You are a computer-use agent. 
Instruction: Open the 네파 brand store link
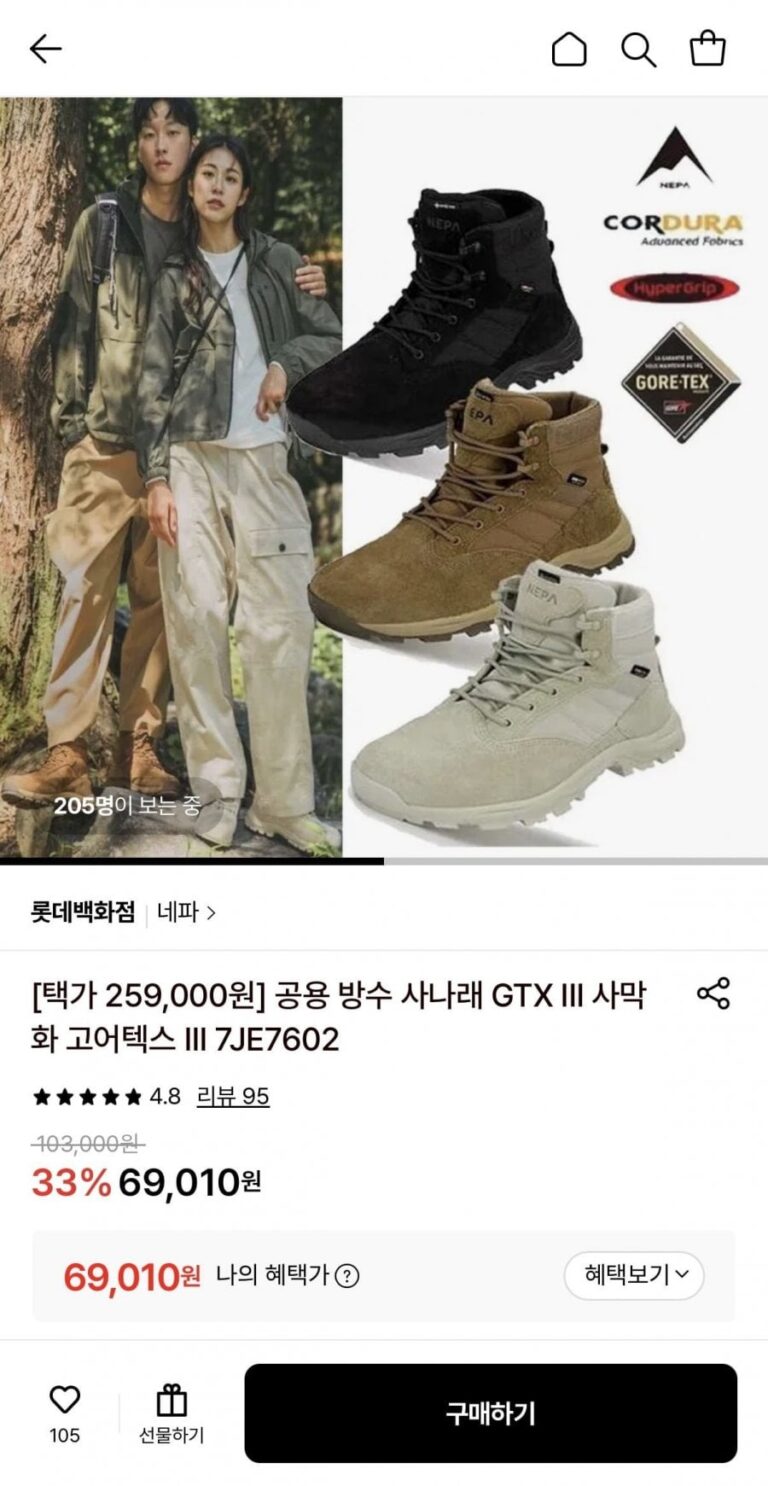click(x=186, y=912)
